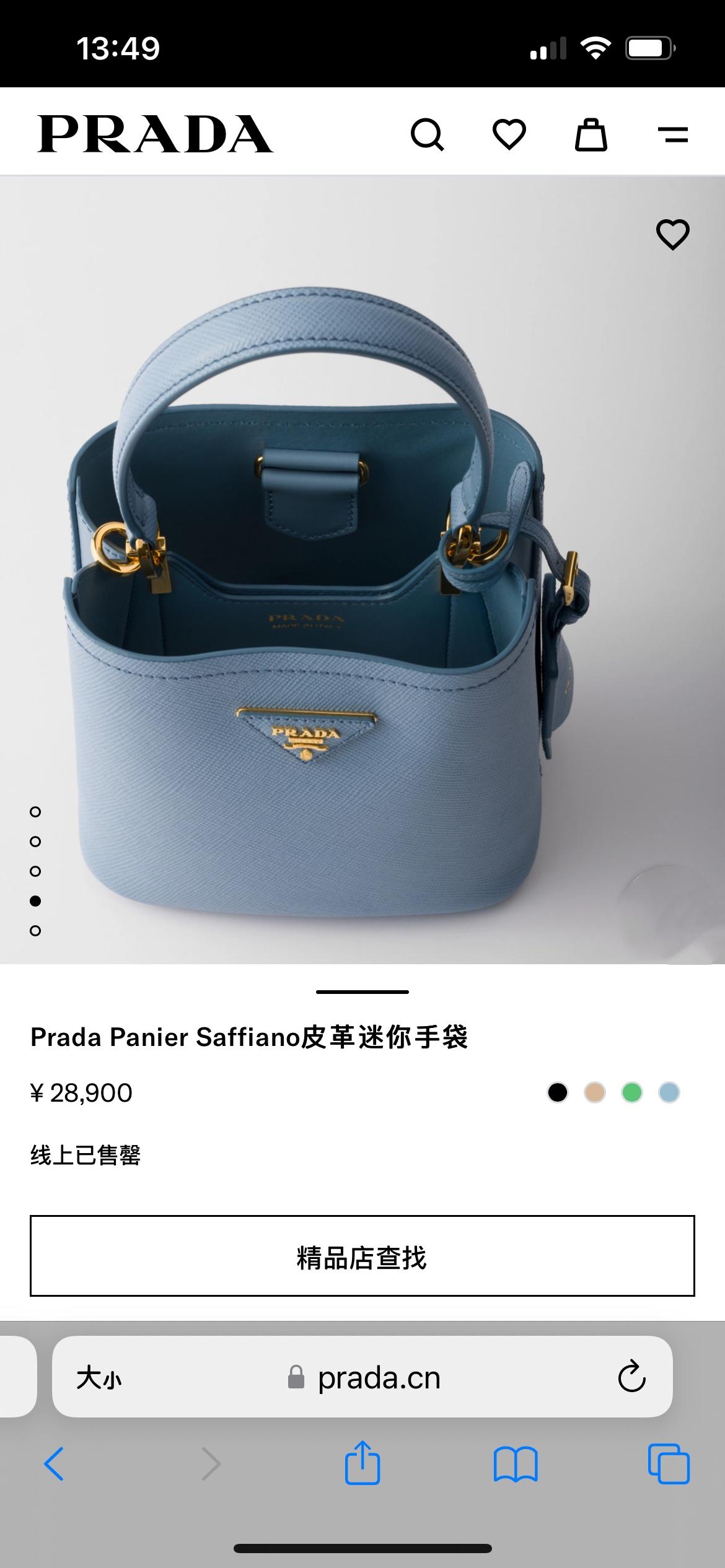This screenshot has height=1568, width=725.
Task: Select the light blue color swatch
Action: (x=669, y=1092)
